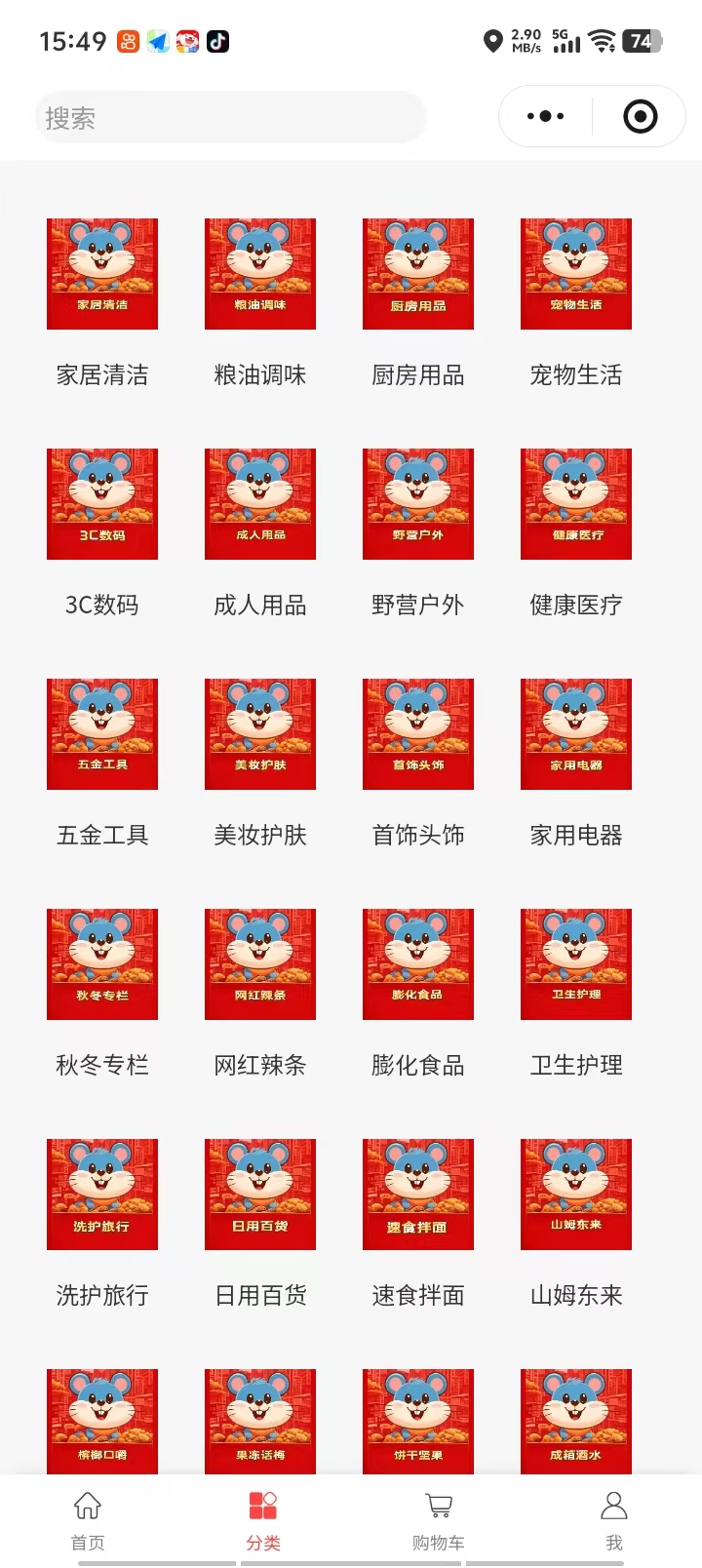Open the mini program more-options menu
This screenshot has height=1568, width=702.
point(545,117)
